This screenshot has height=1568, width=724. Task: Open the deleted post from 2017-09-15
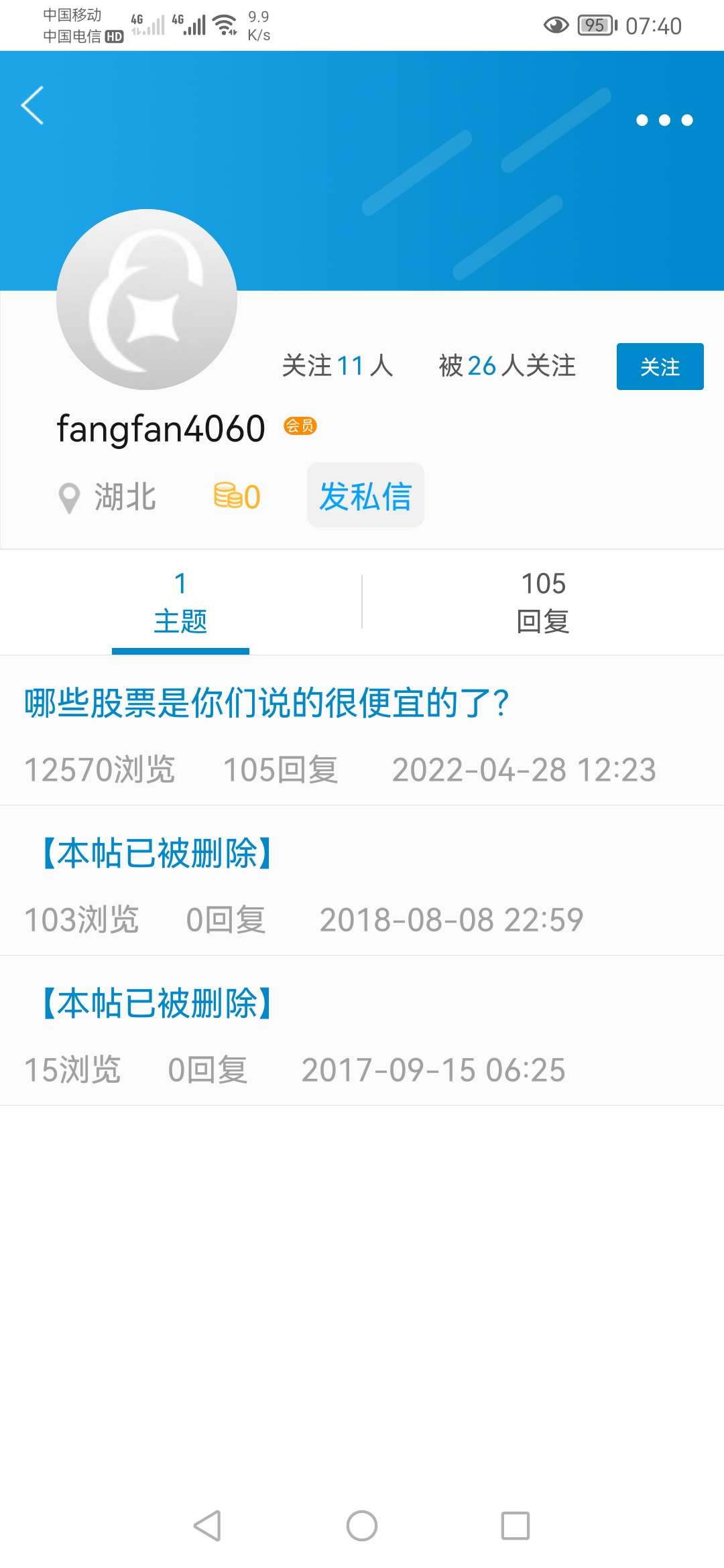(158, 1004)
